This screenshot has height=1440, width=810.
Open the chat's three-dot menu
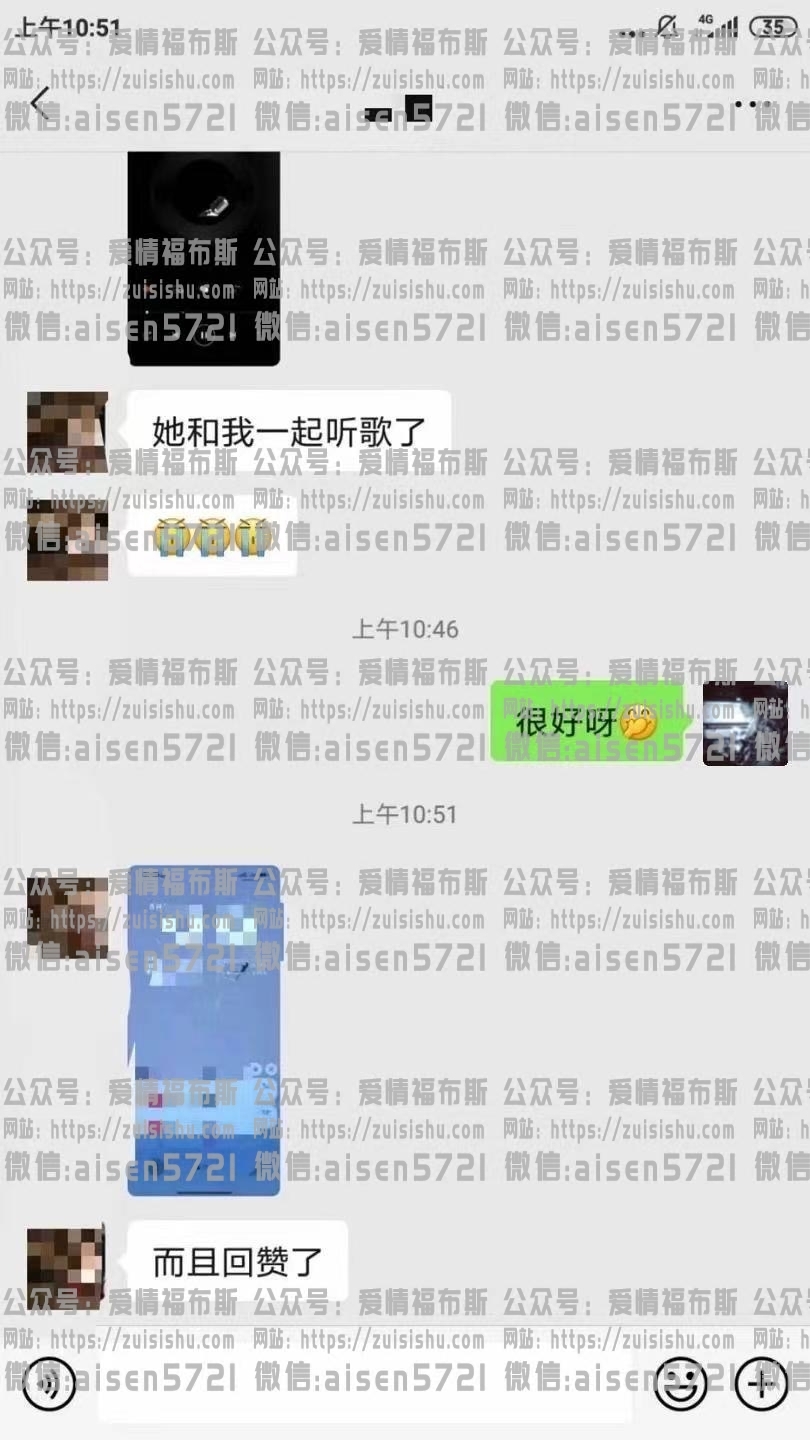point(752,104)
